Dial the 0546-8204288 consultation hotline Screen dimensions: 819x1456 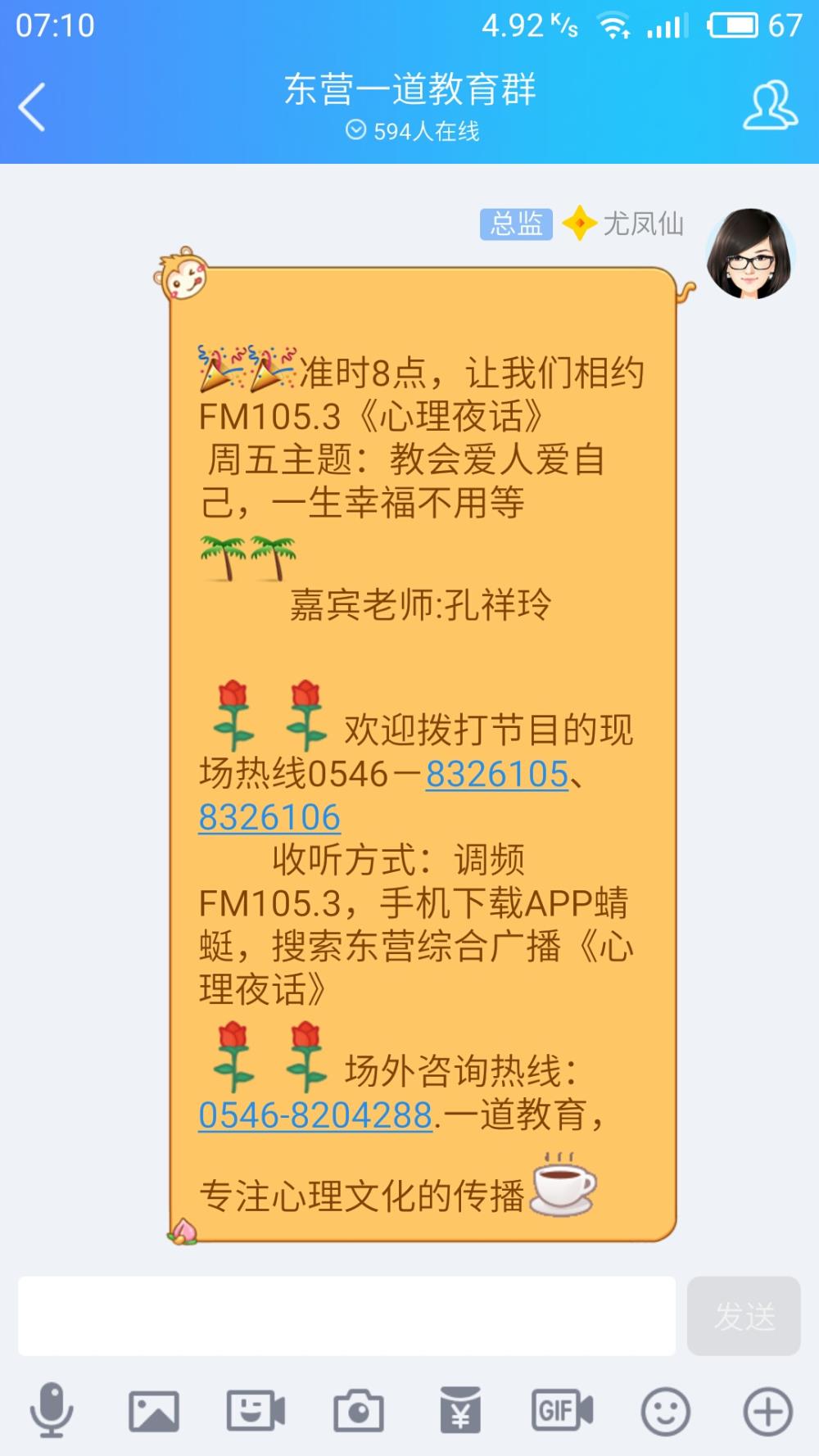click(315, 1115)
